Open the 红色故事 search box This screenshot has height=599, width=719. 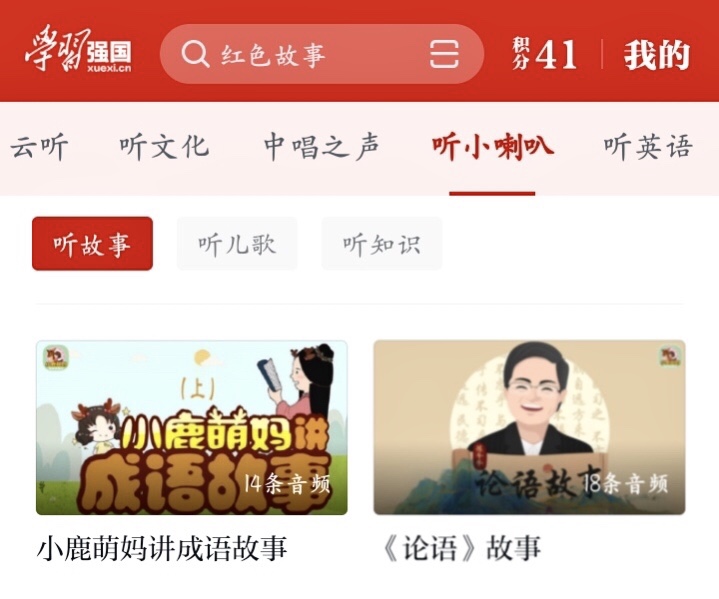coord(300,54)
